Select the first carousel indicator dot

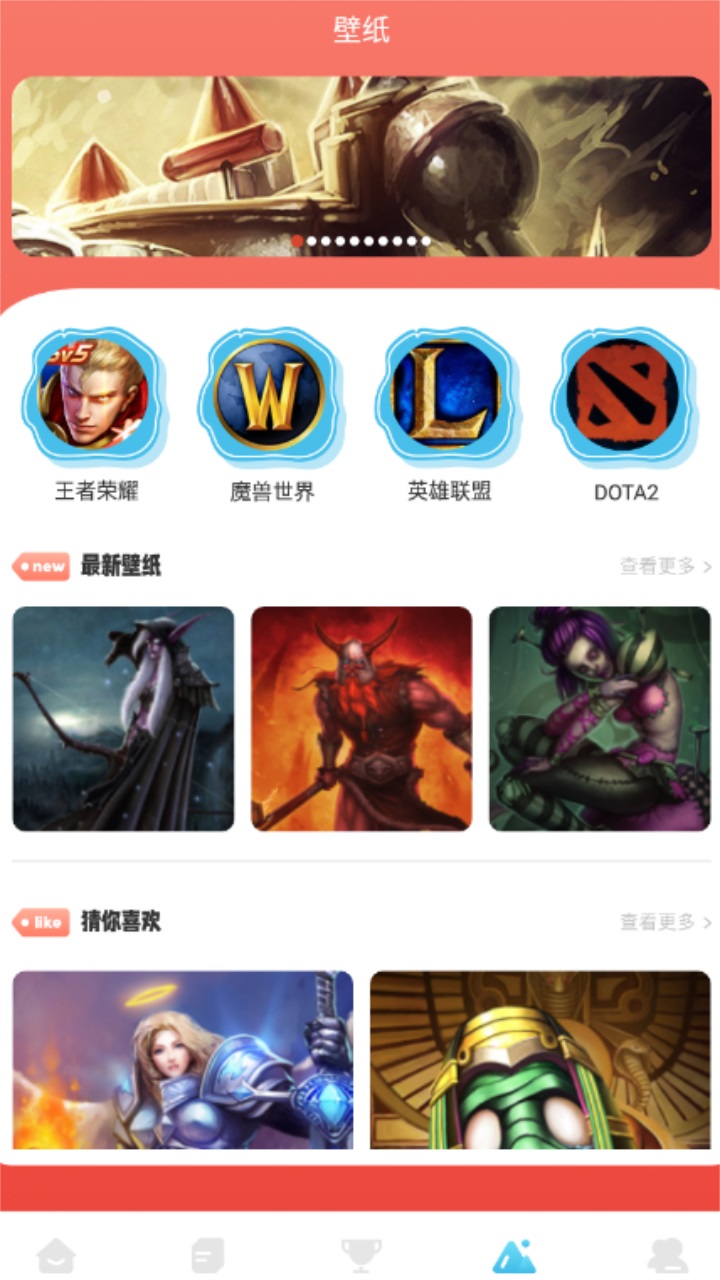point(299,240)
